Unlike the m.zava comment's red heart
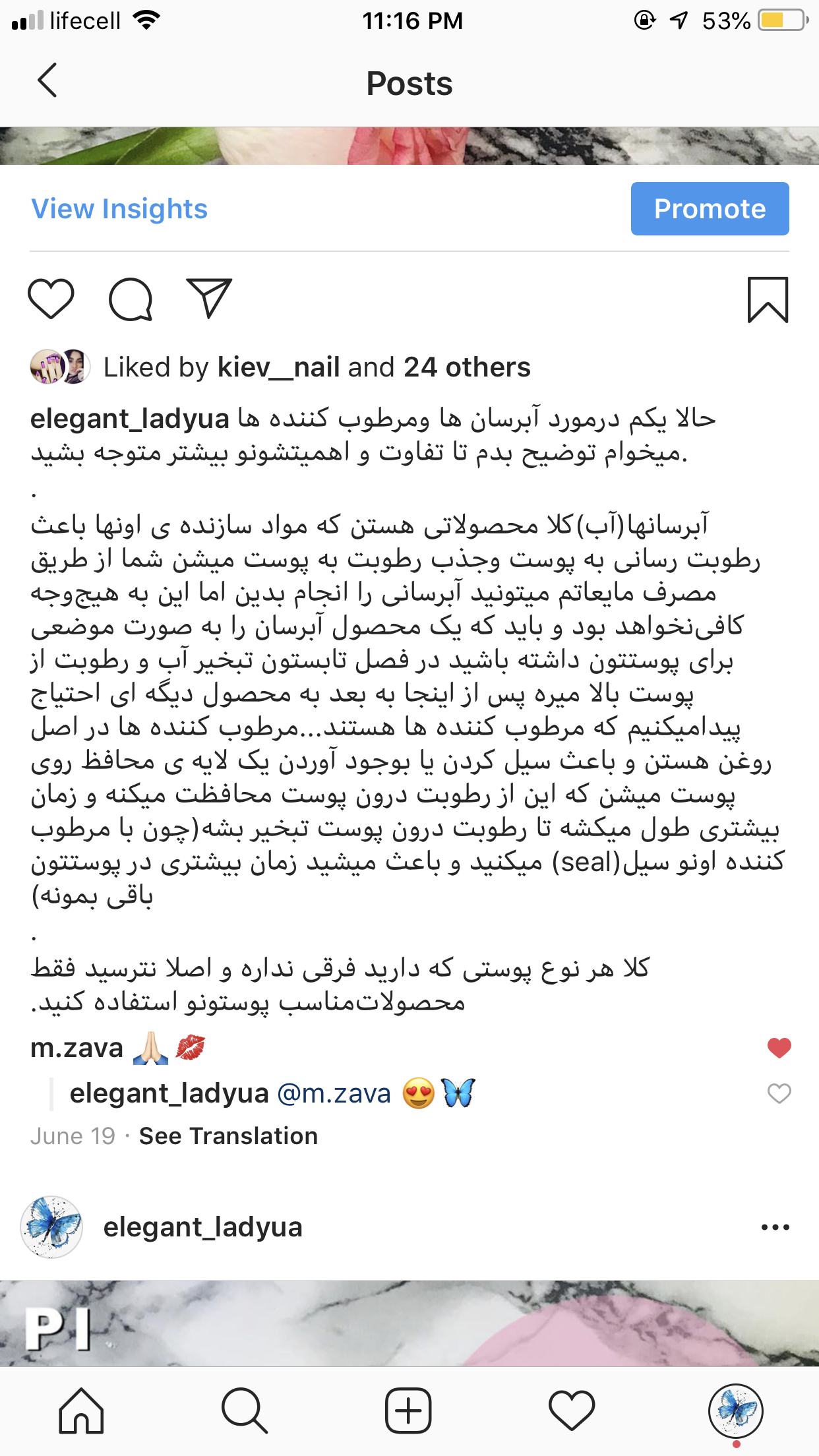819x1456 pixels. (x=779, y=1048)
